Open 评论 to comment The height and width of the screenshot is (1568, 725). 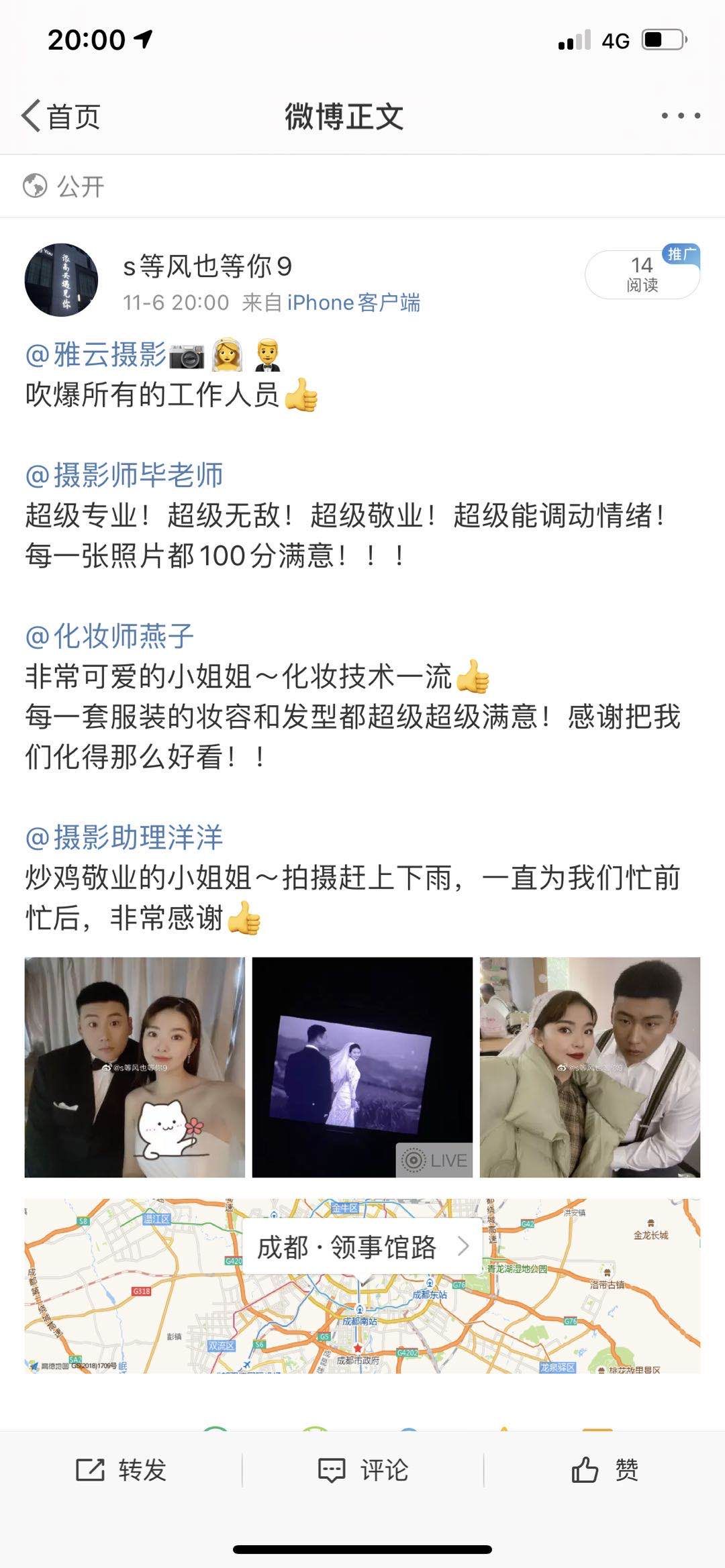(362, 1470)
